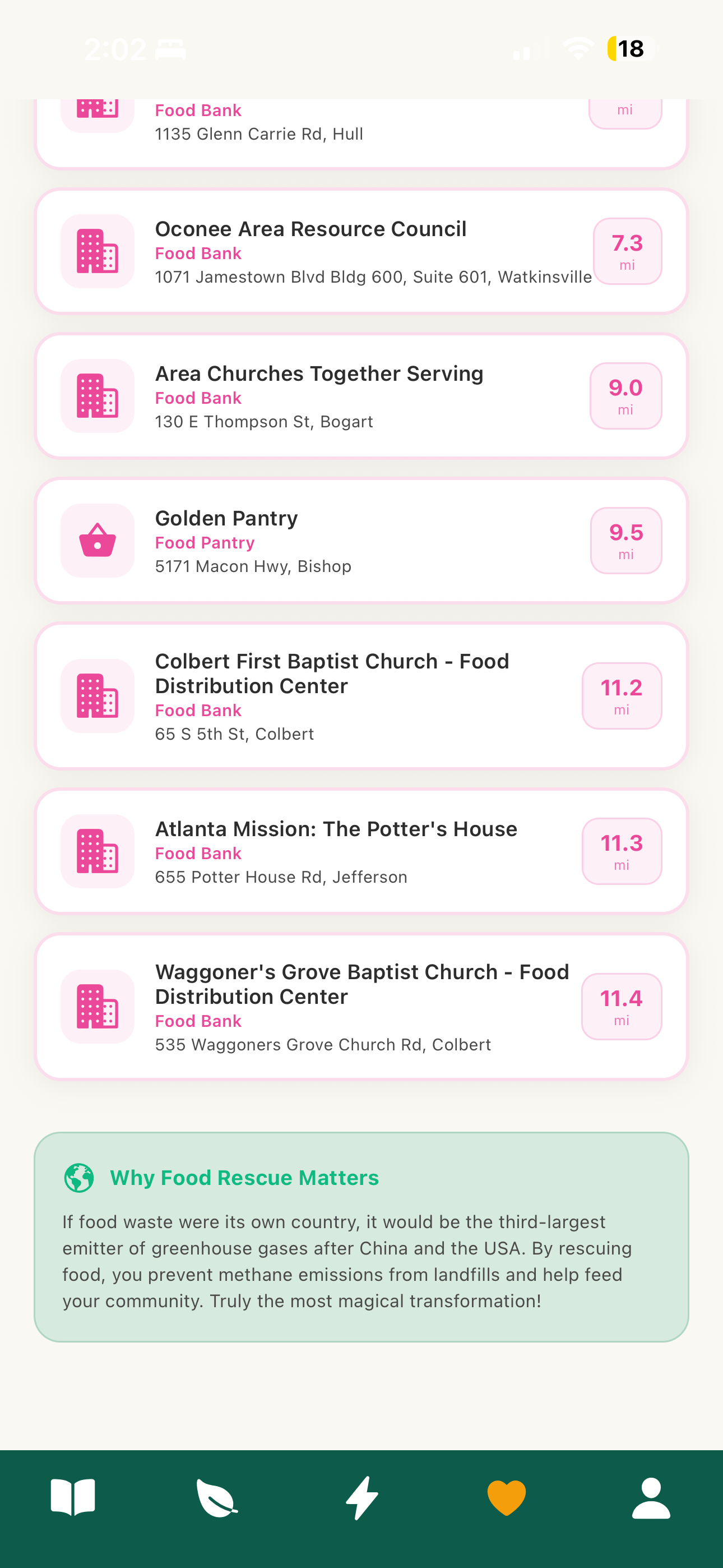Open the lightning bolt tab
This screenshot has height=1568, width=723.
point(362,1497)
